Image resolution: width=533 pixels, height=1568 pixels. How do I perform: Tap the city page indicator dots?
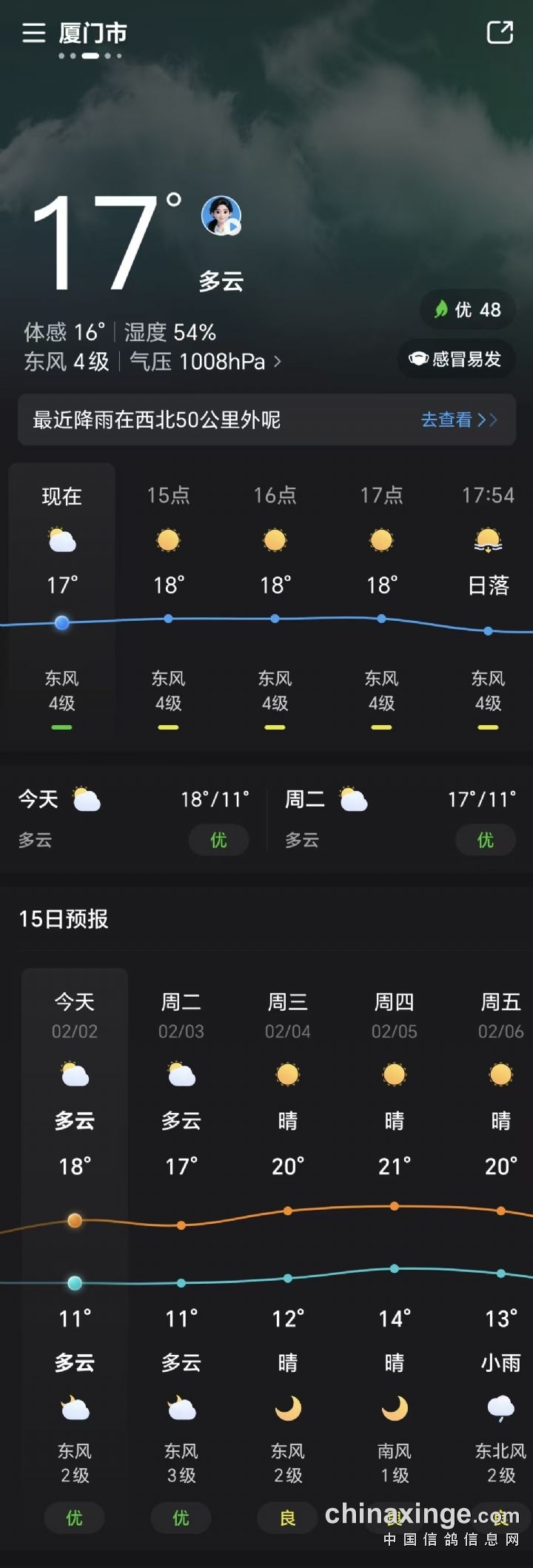click(x=90, y=55)
